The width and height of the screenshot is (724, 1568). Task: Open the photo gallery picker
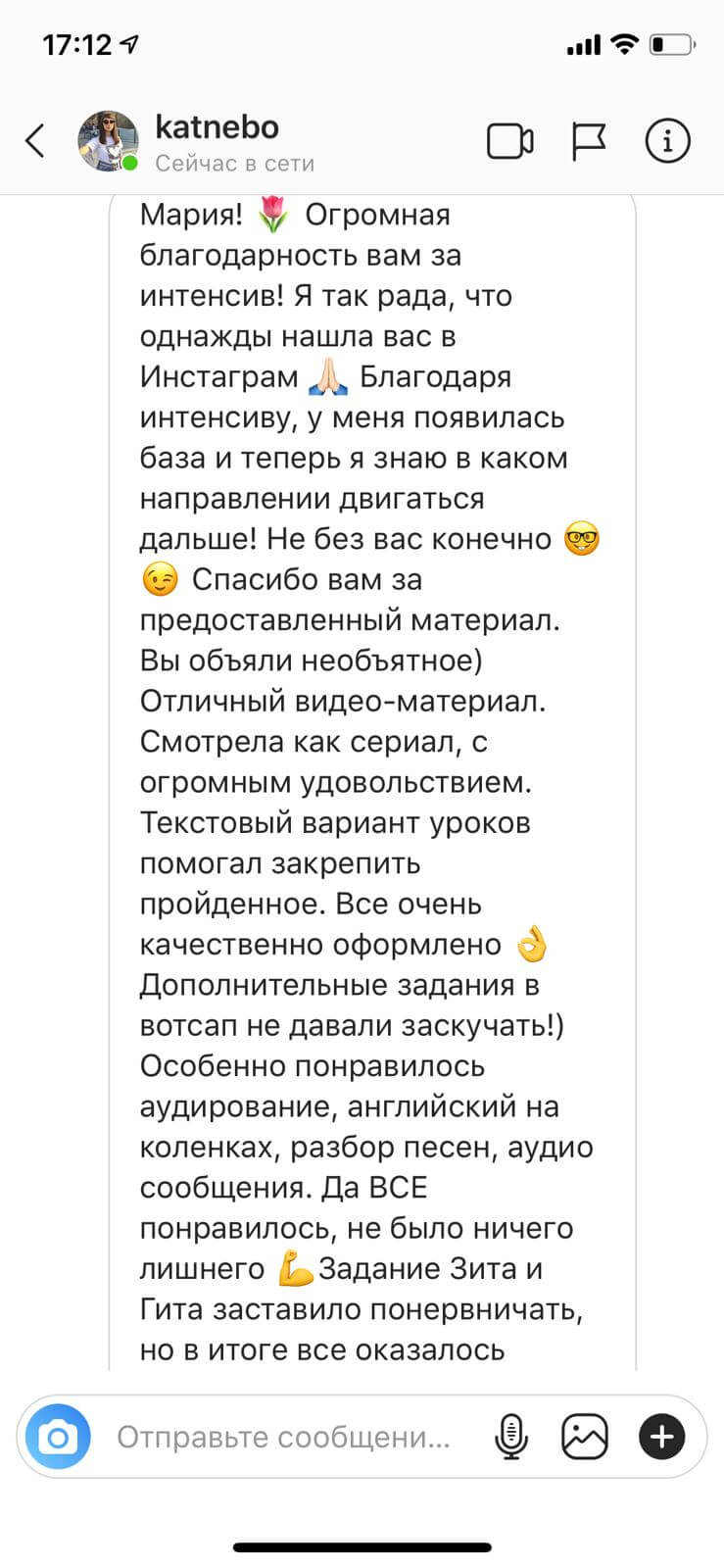pos(585,1438)
